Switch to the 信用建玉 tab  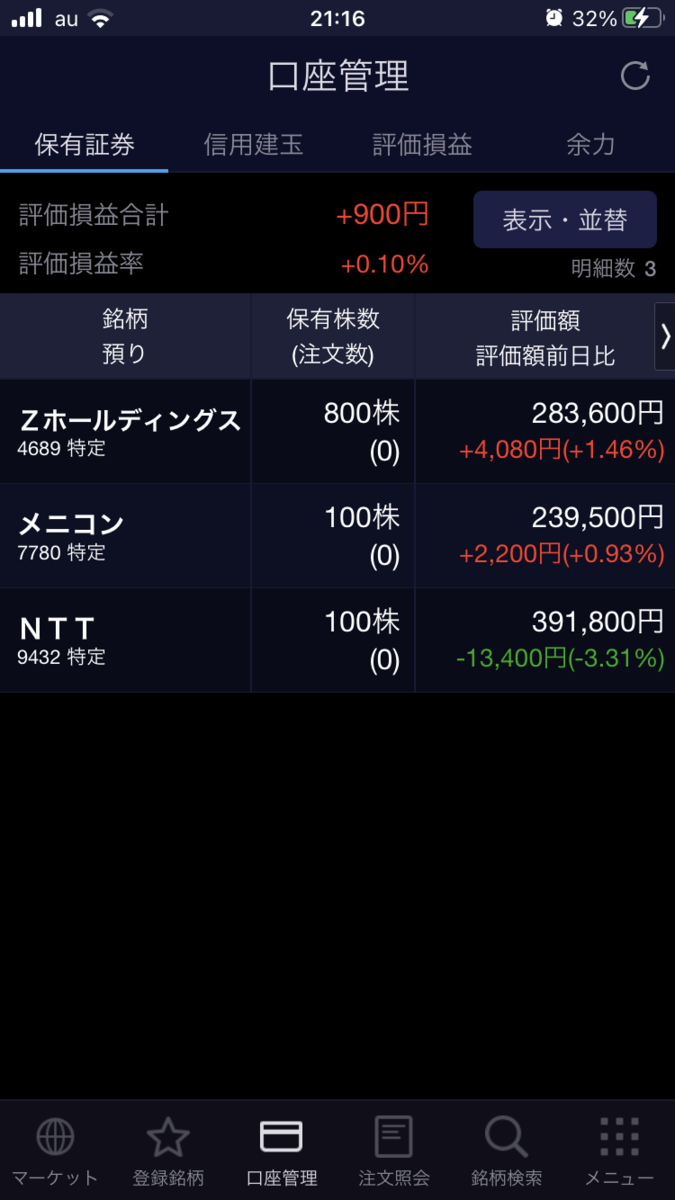(x=253, y=145)
